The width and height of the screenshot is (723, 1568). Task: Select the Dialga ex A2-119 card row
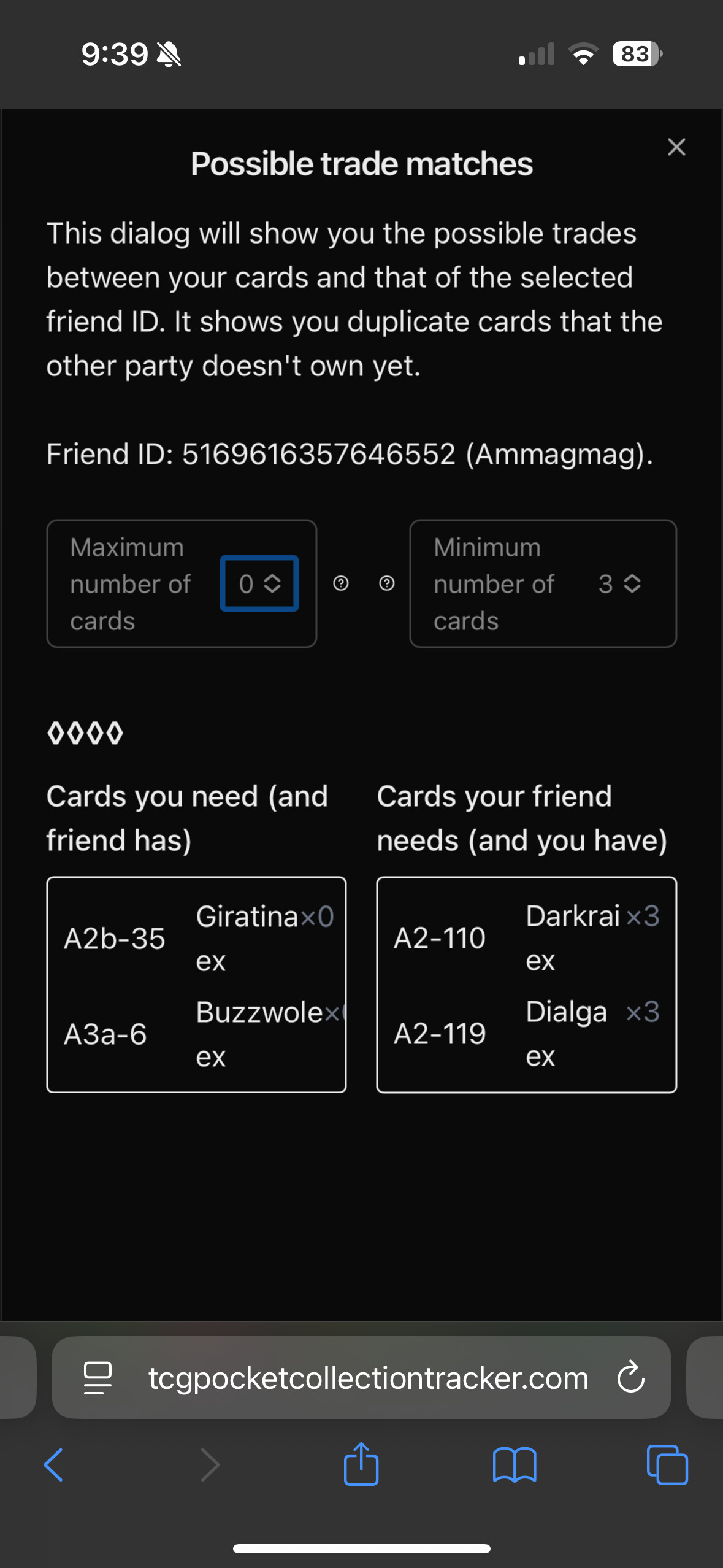pos(527,1034)
